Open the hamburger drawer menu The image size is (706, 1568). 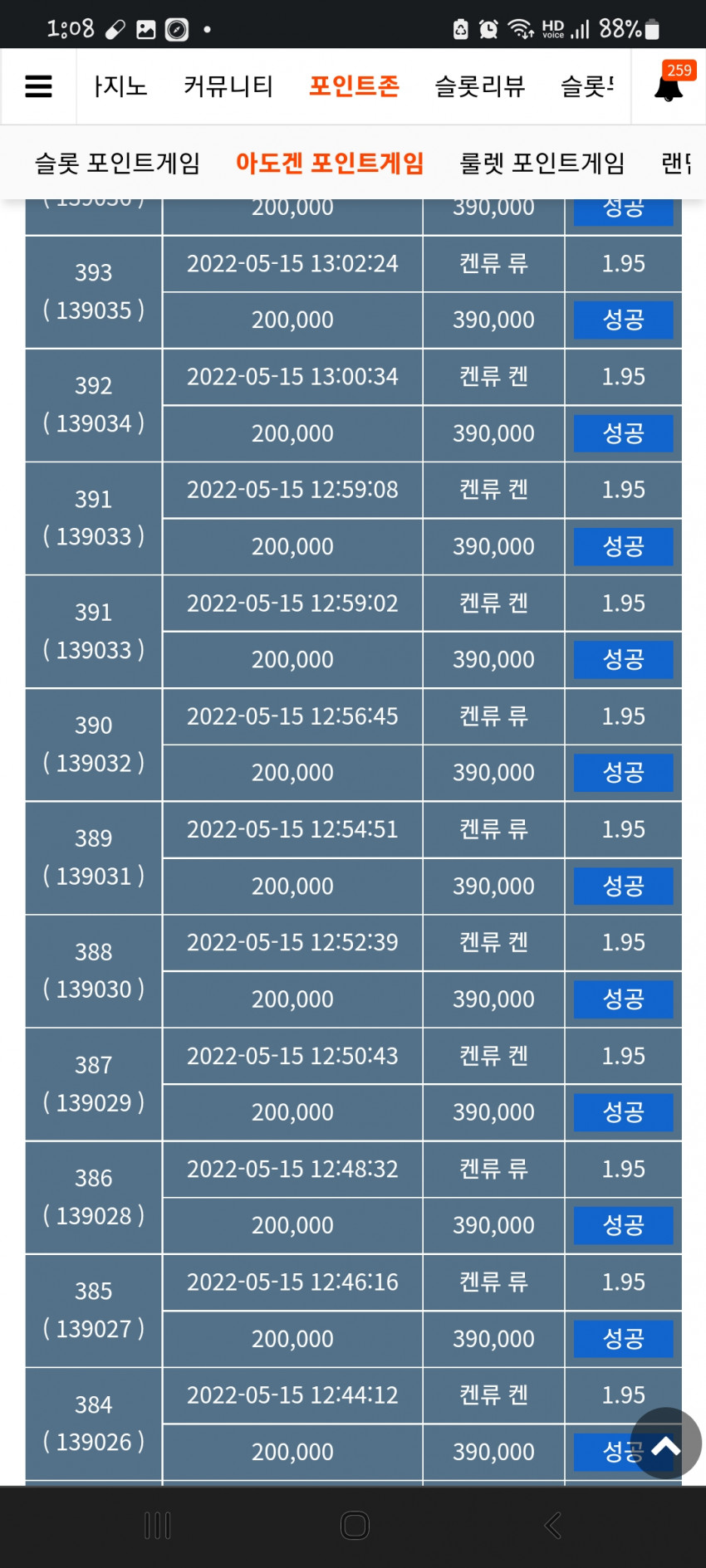[38, 86]
